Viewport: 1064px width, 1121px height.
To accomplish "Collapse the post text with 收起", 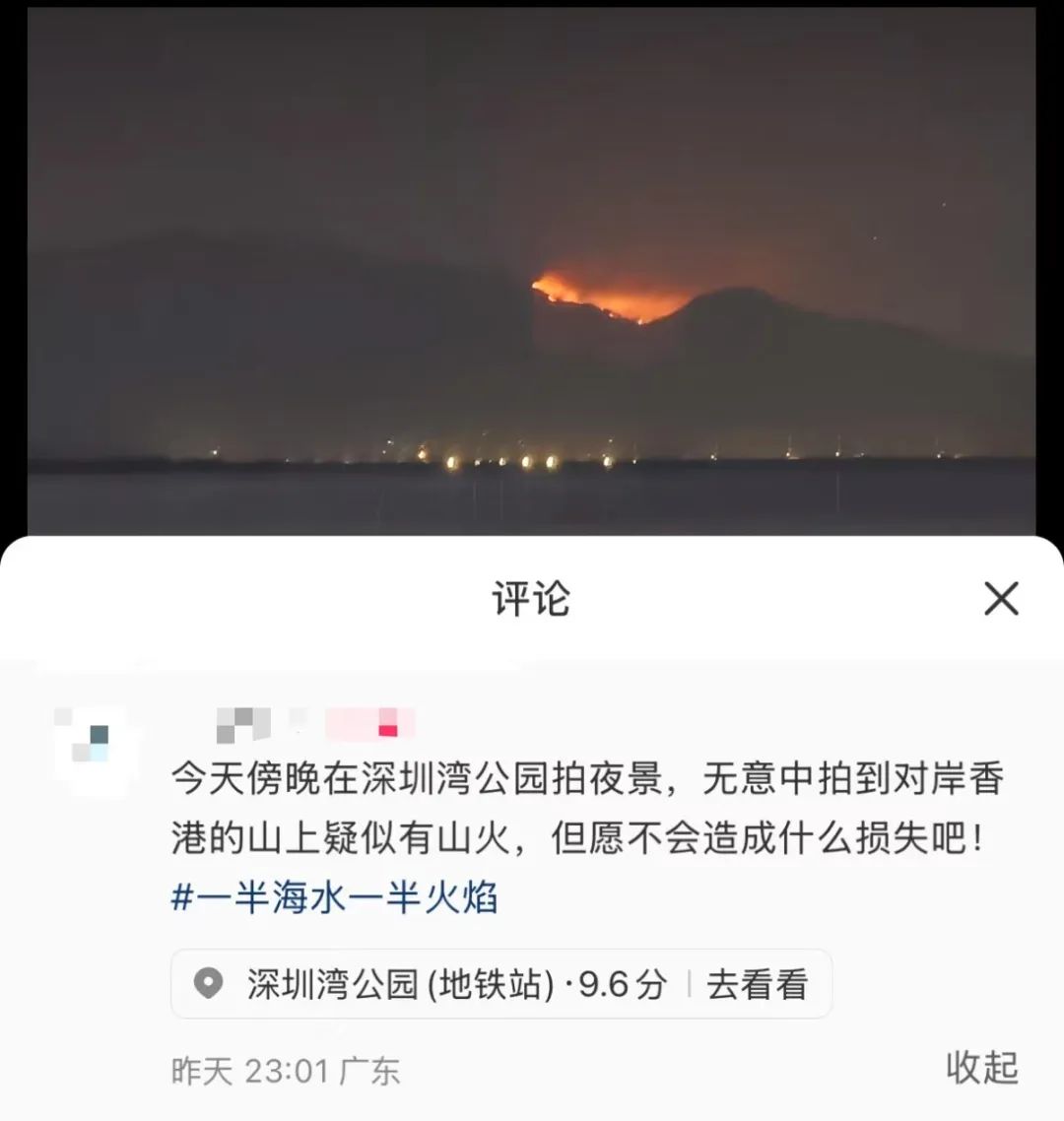I will (x=981, y=1068).
